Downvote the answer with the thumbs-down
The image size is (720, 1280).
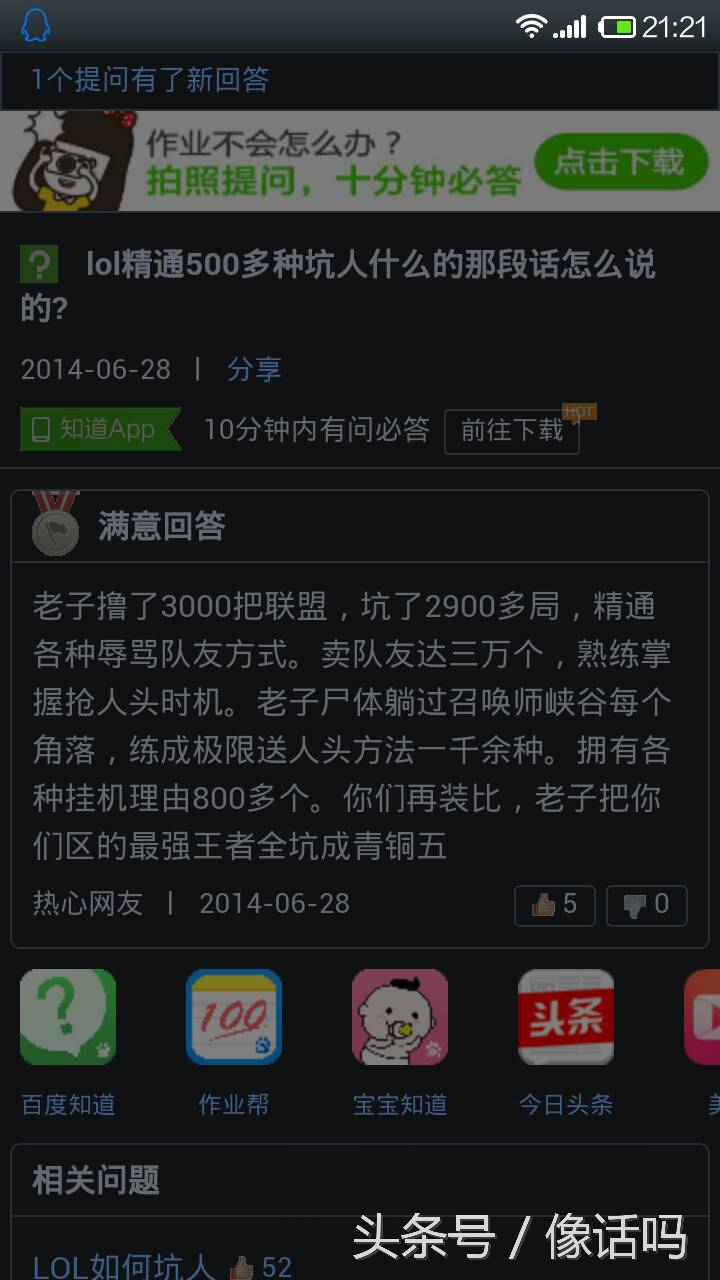coord(646,904)
